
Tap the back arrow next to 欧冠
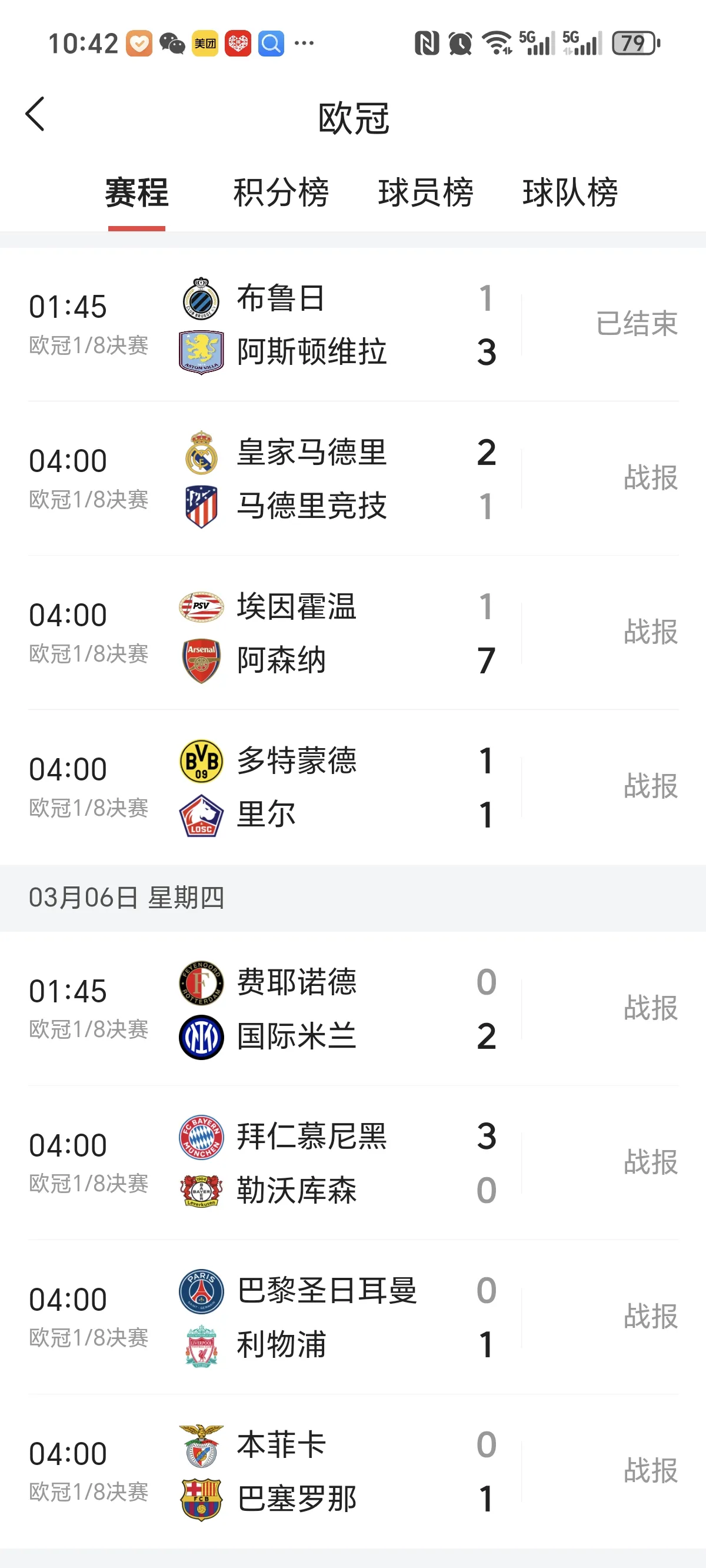35,114
